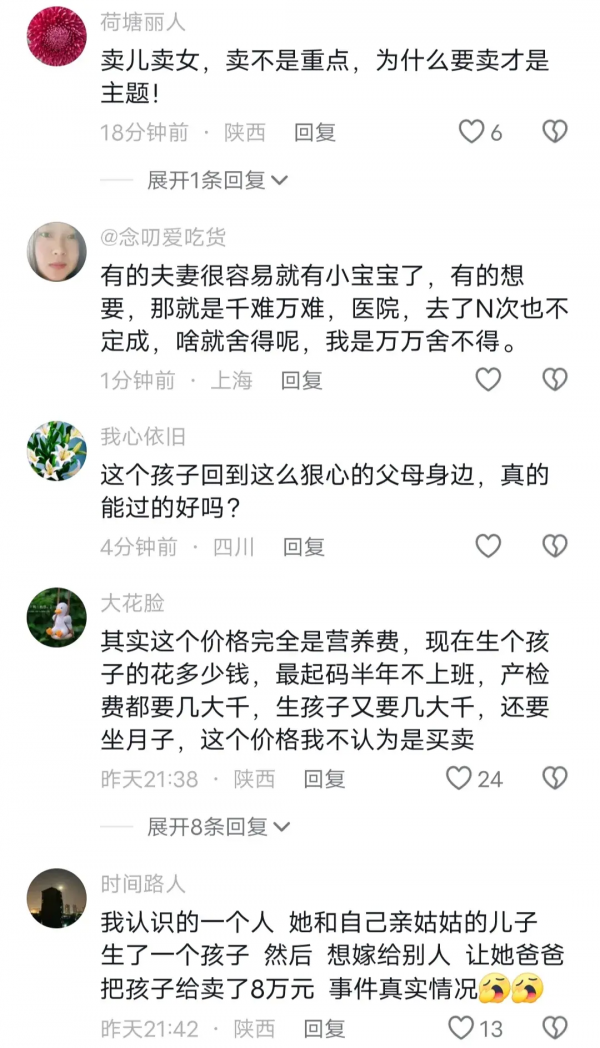The width and height of the screenshot is (600, 1048).
Task: Like the comment by 荷塘丽人
Action: [x=472, y=131]
